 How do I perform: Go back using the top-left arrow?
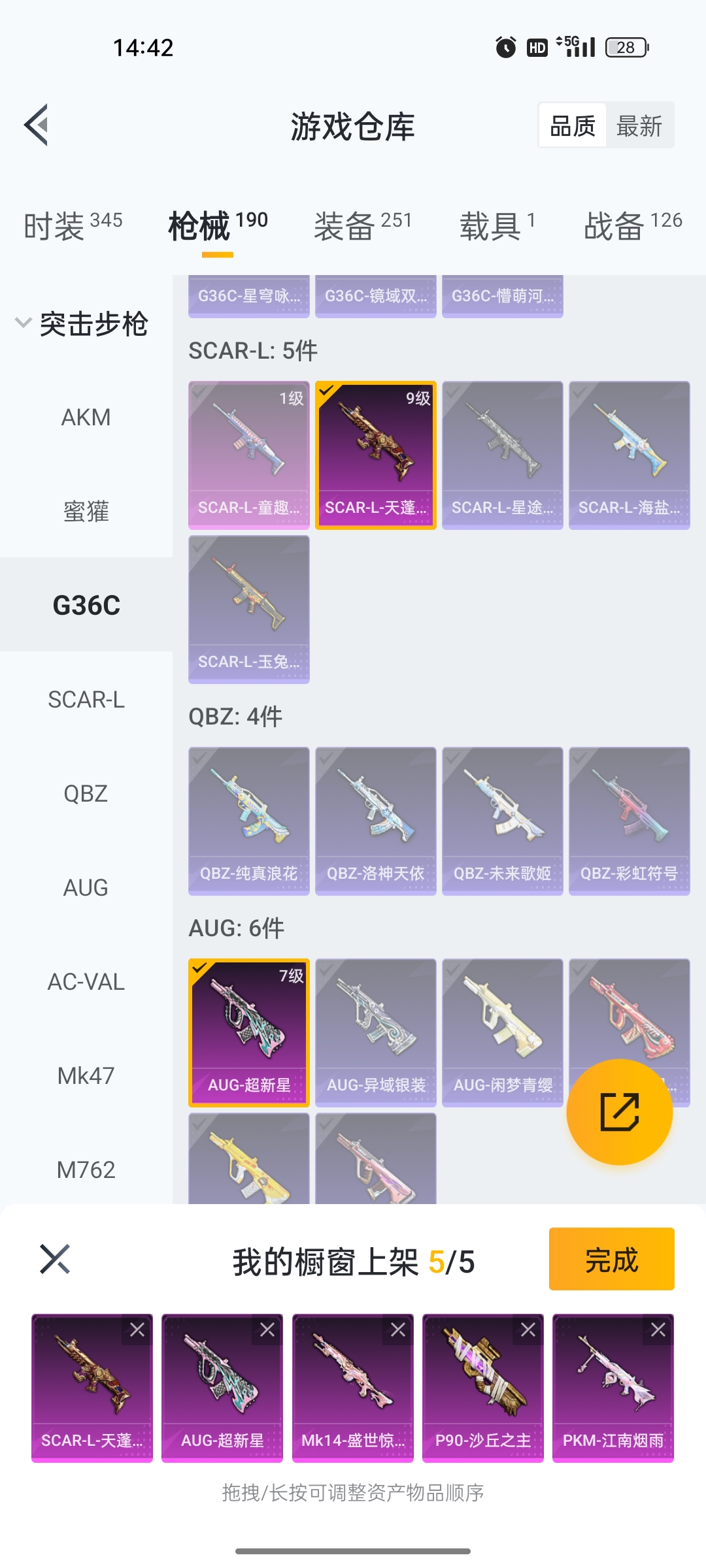coord(37,125)
